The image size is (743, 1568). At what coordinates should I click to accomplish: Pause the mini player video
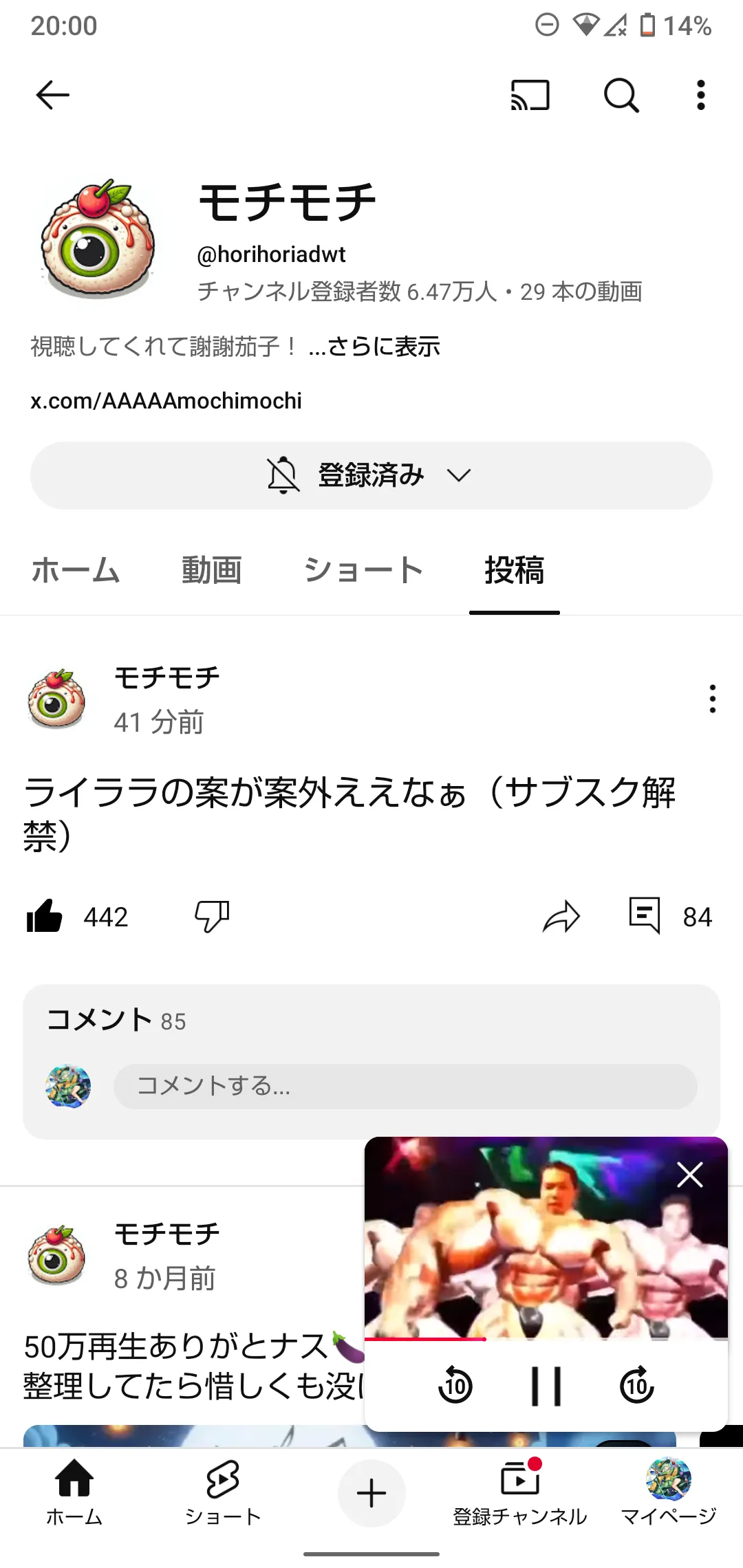[x=546, y=1386]
